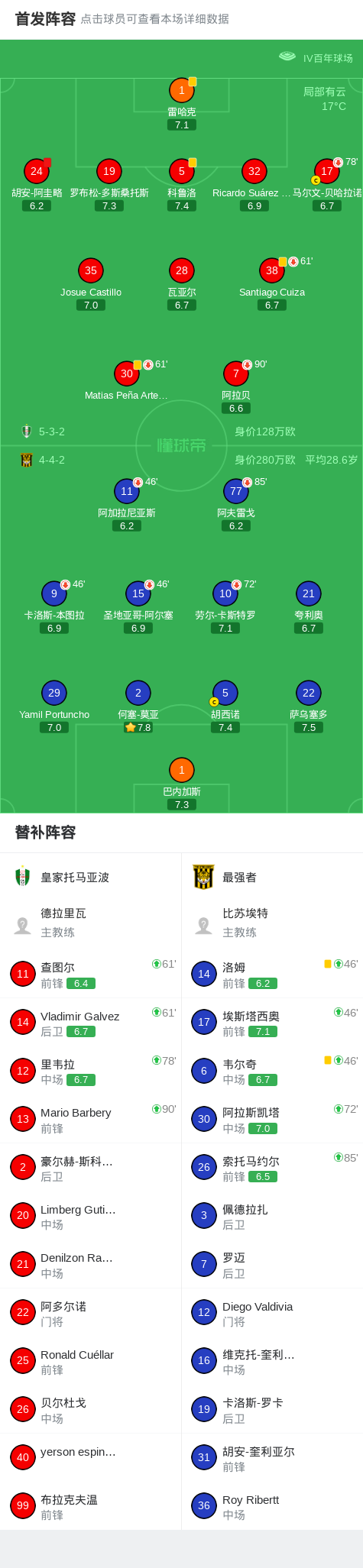This screenshot has width=363, height=1568.
Task: Open bench player 阿拉斯凯塔's details
Action: (273, 1119)
